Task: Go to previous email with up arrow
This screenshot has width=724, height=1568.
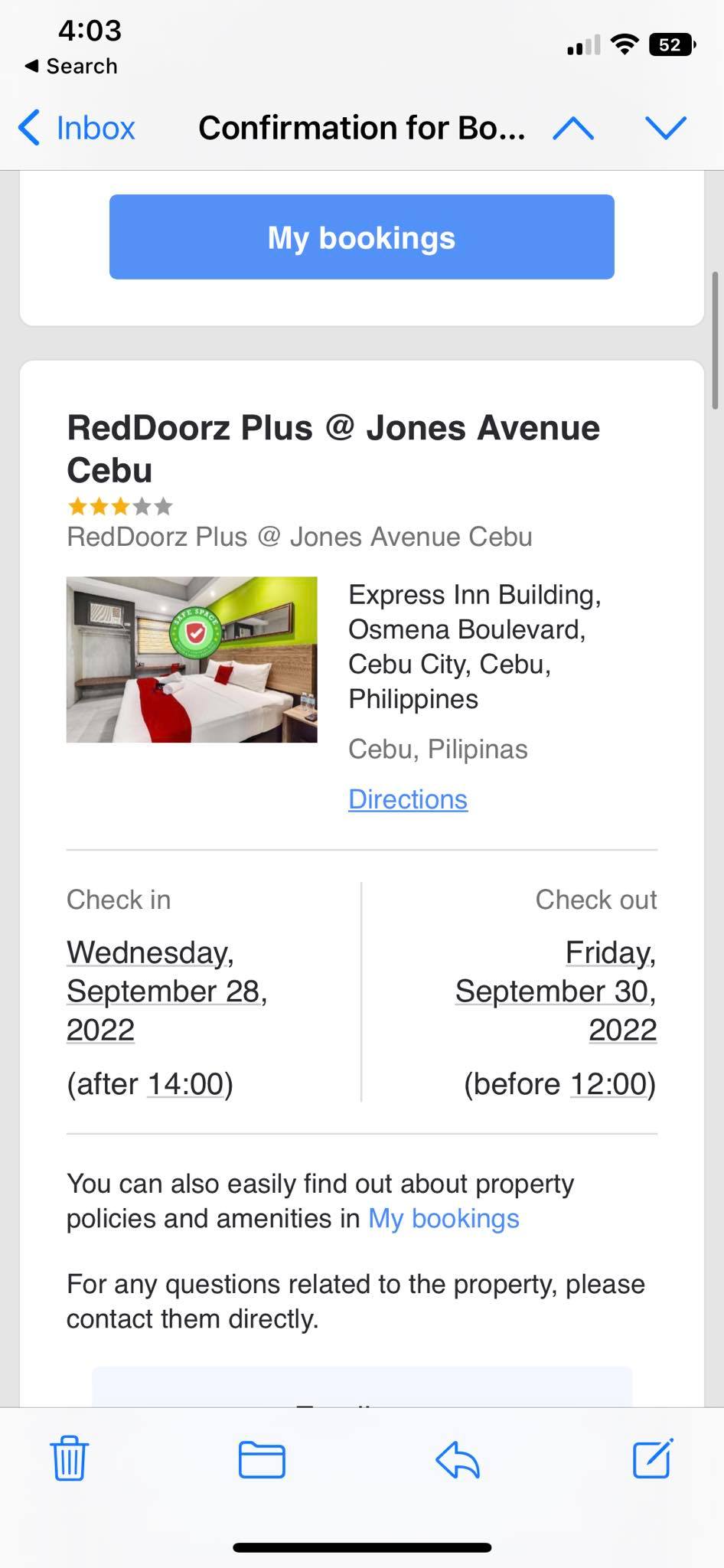Action: [x=573, y=128]
